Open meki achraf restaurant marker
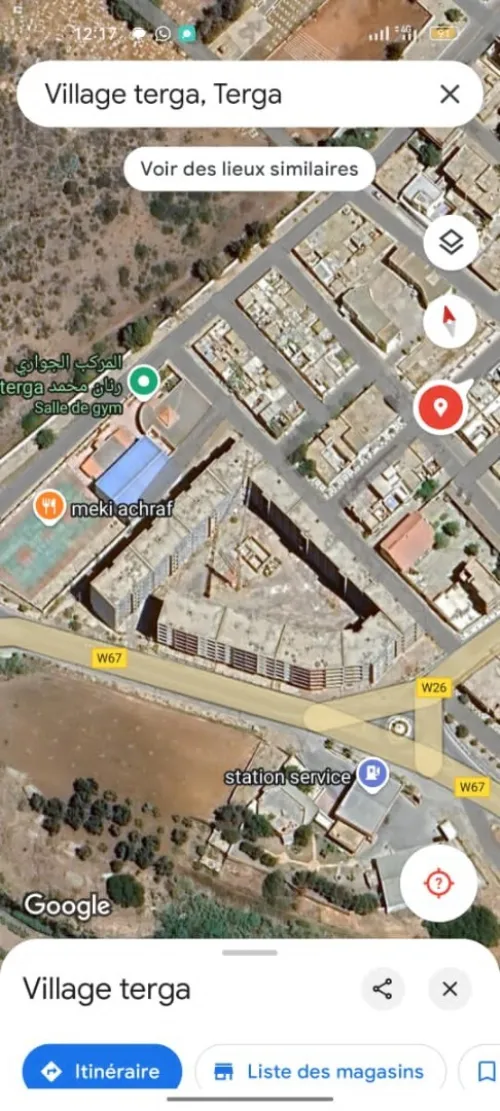Screen dimensions: 500x1111 pyautogui.click(x=49, y=508)
